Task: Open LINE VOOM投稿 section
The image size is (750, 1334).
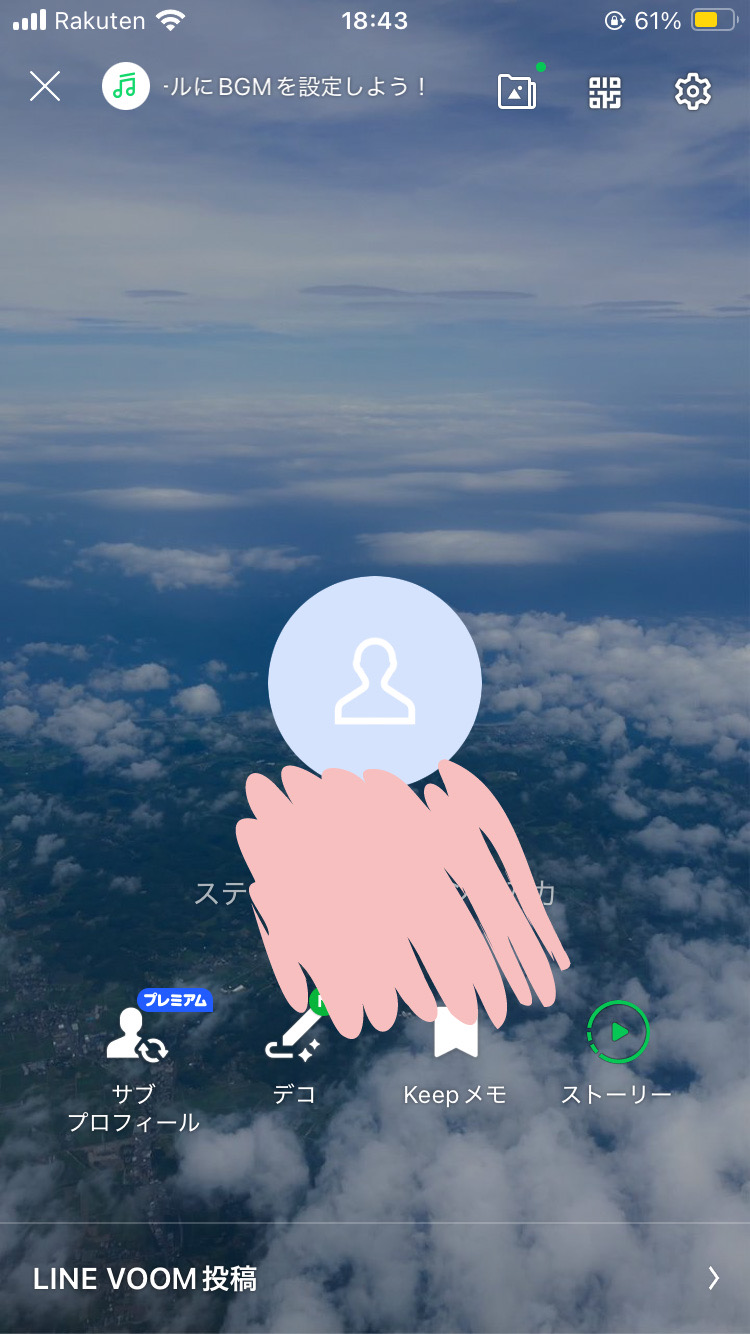Action: (375, 1278)
